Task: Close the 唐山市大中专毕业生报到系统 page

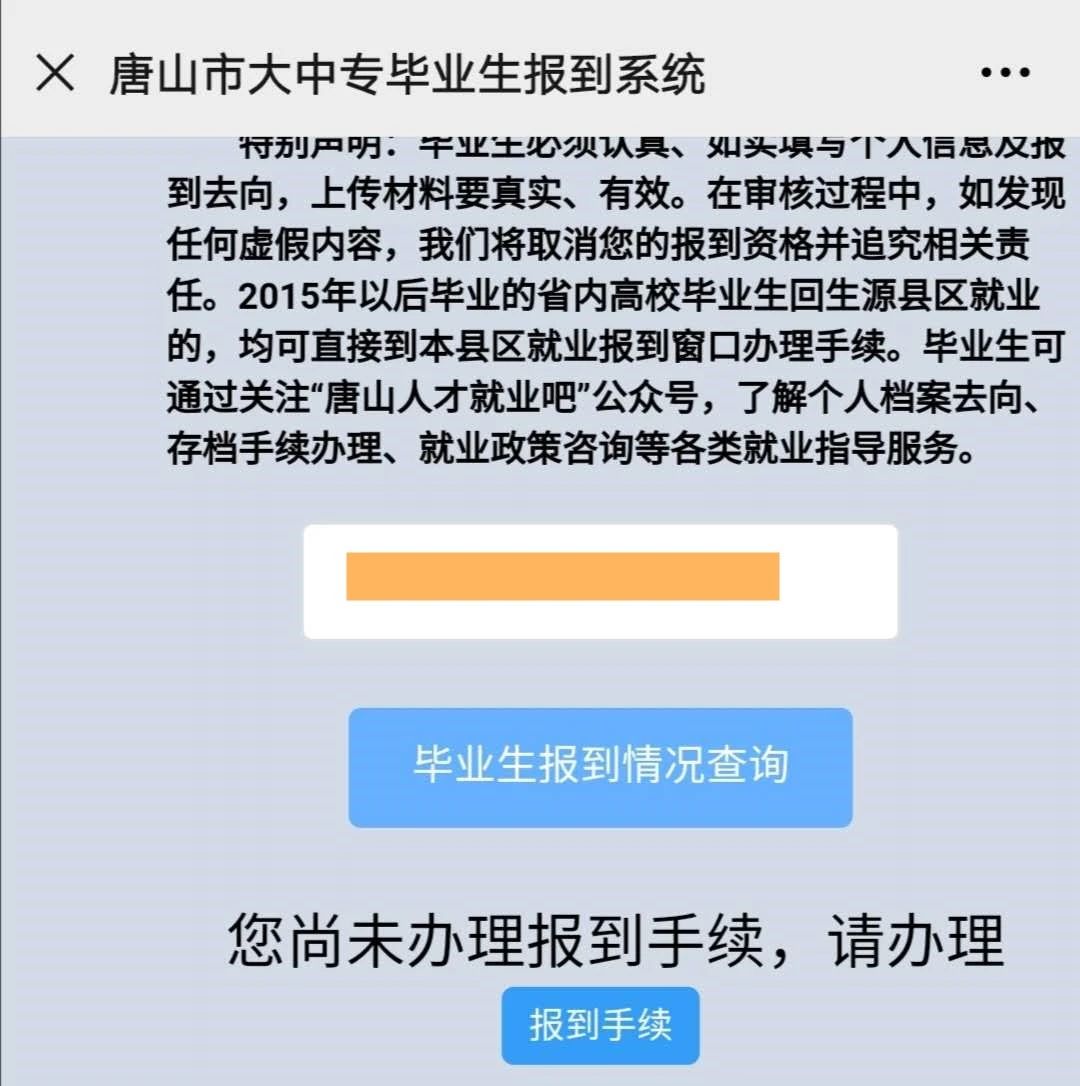Action: (x=55, y=73)
